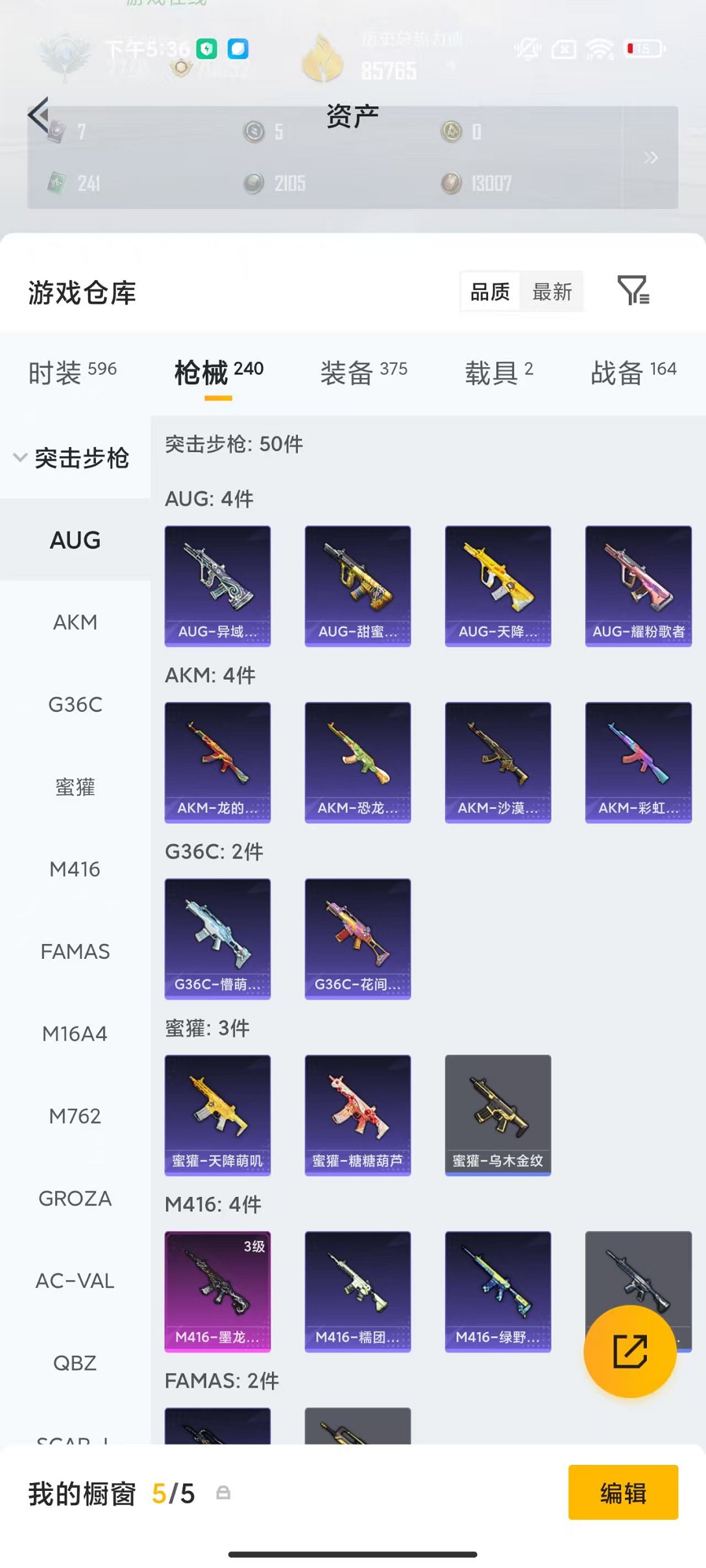This screenshot has width=706, height=1568.
Task: Select AKM in the side list
Action: [75, 622]
